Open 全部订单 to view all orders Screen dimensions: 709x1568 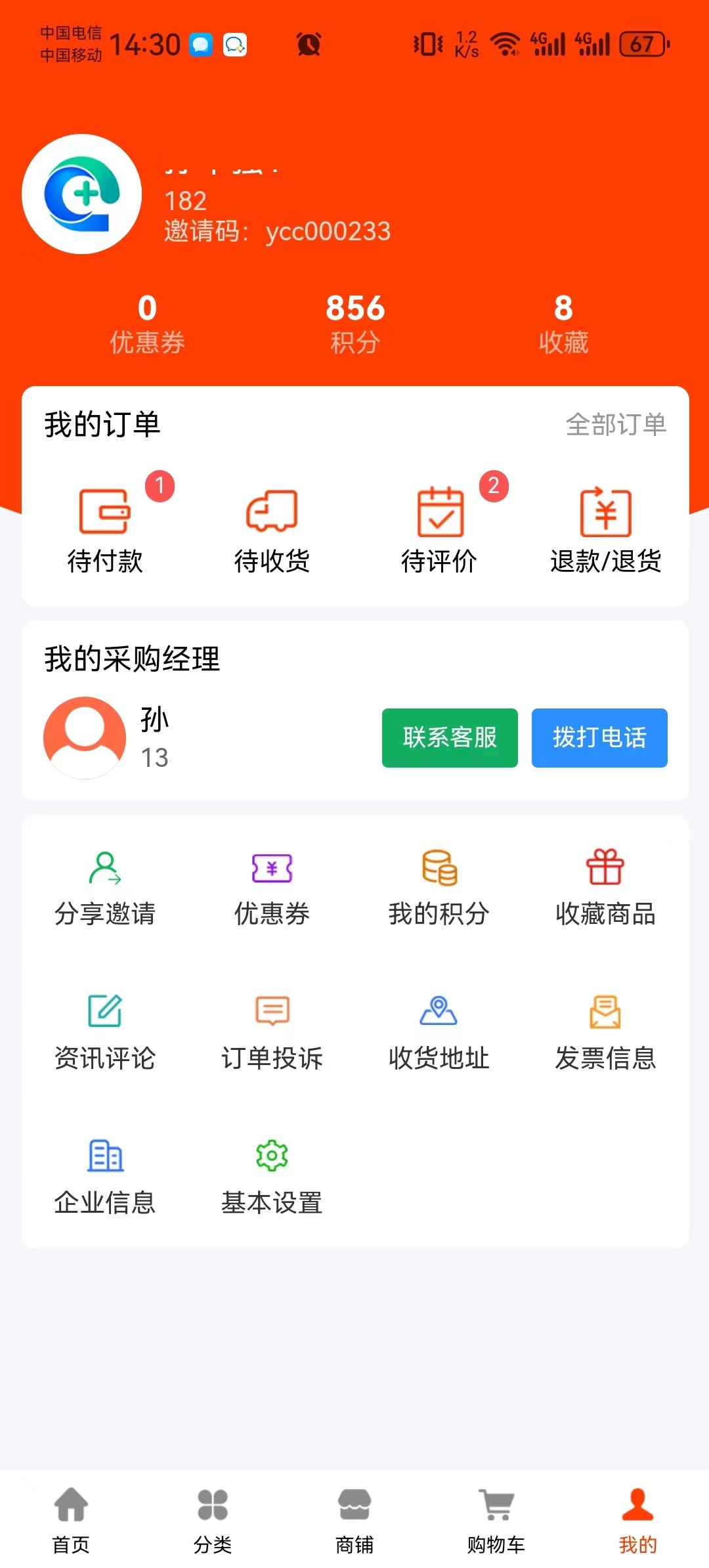616,424
